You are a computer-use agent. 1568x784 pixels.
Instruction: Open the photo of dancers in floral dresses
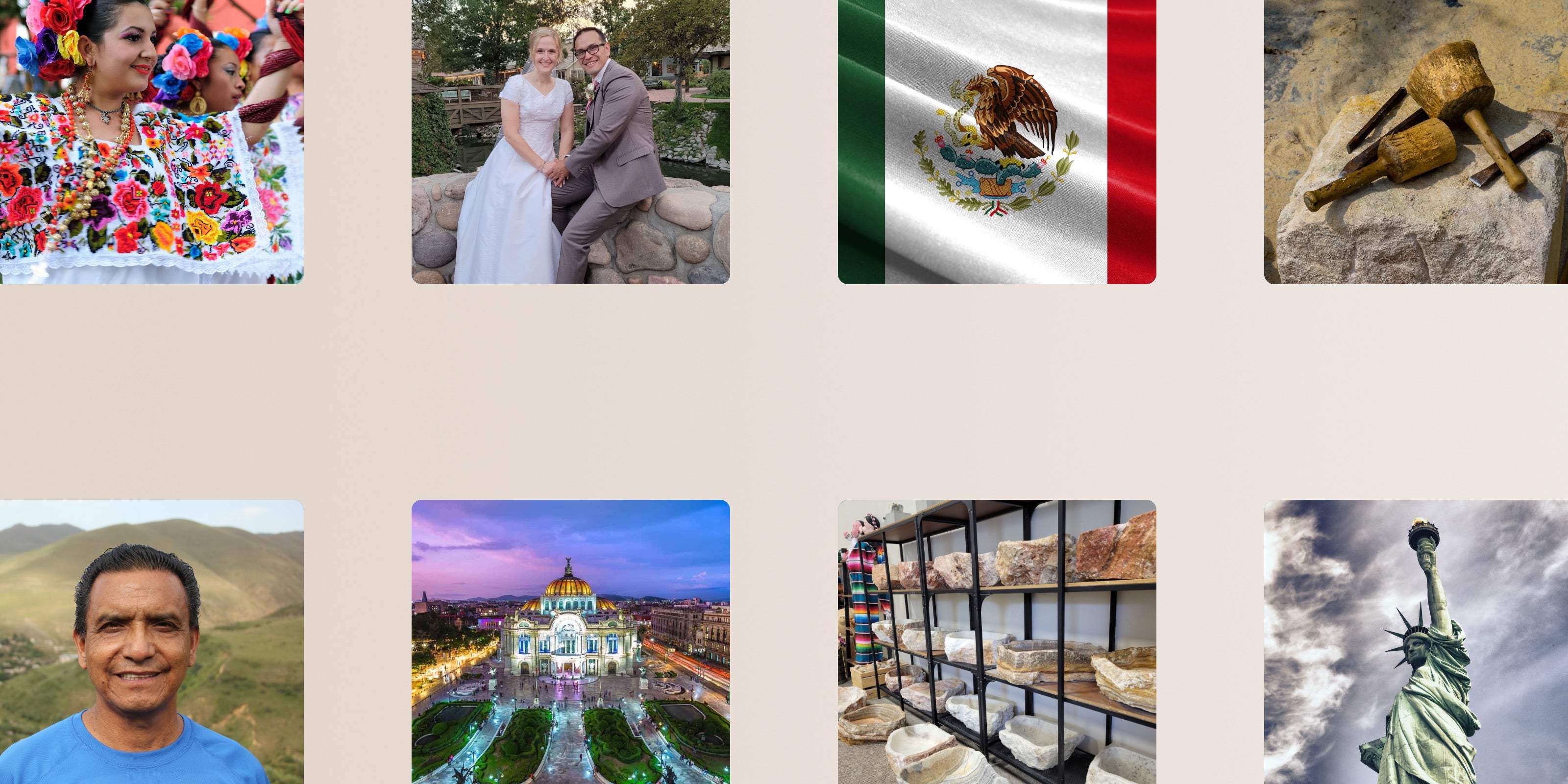151,141
